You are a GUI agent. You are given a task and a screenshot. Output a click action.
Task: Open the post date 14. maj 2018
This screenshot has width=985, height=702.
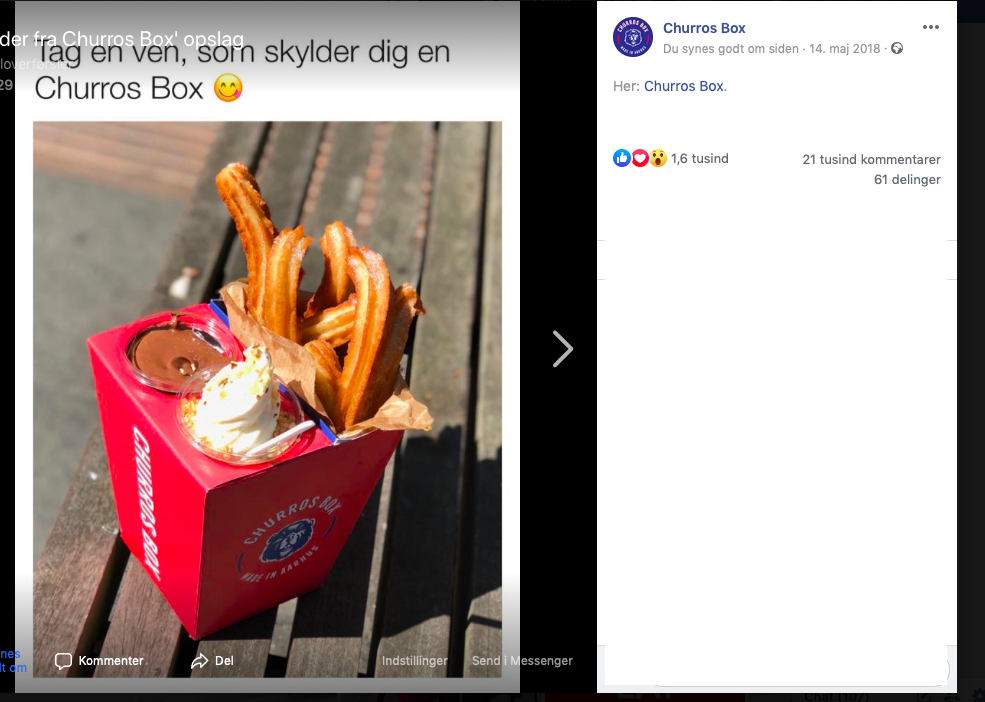[847, 48]
